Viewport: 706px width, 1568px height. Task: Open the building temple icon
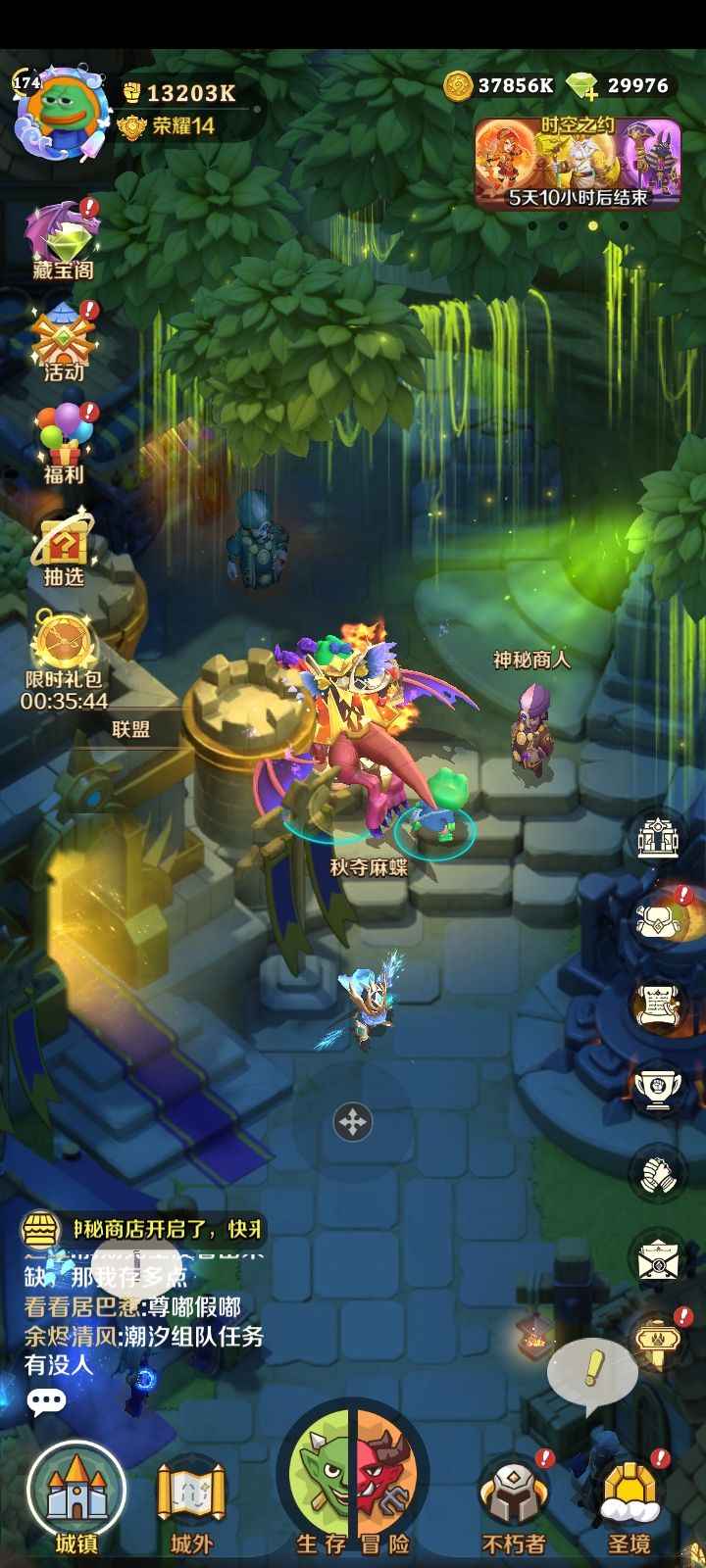coord(658,836)
